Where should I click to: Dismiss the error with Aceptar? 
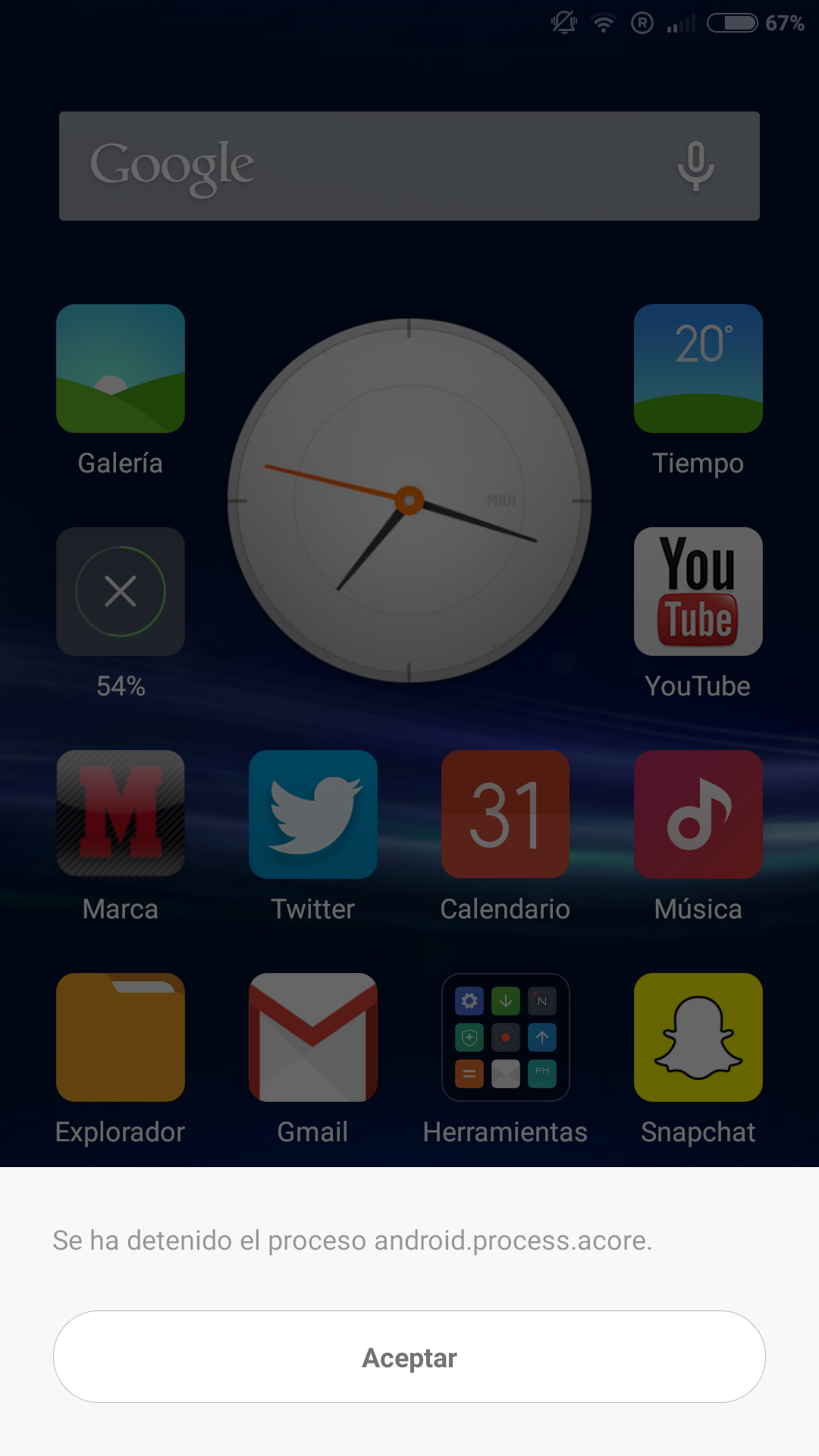[409, 1357]
